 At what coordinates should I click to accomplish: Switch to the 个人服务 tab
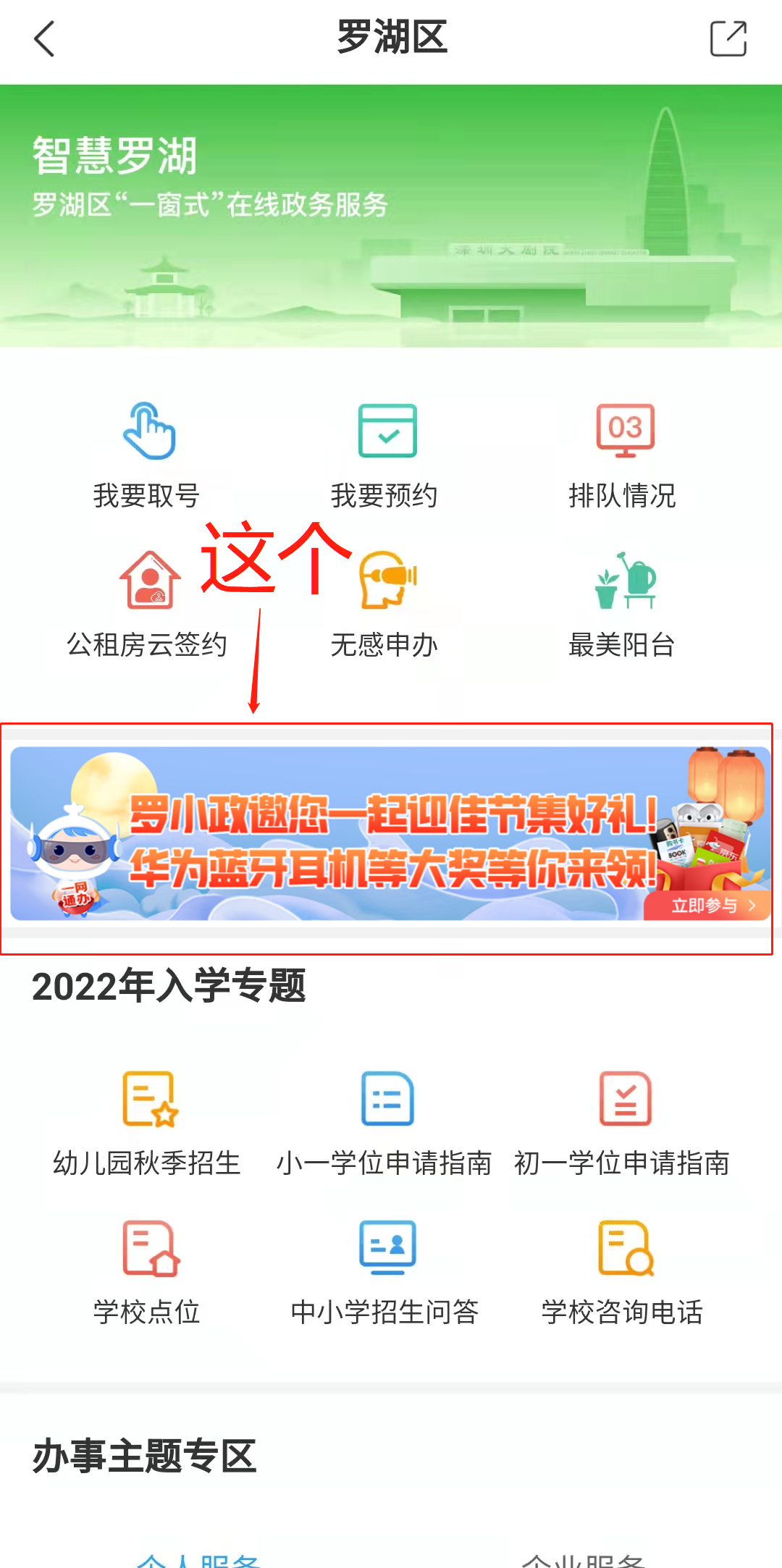(198, 1559)
